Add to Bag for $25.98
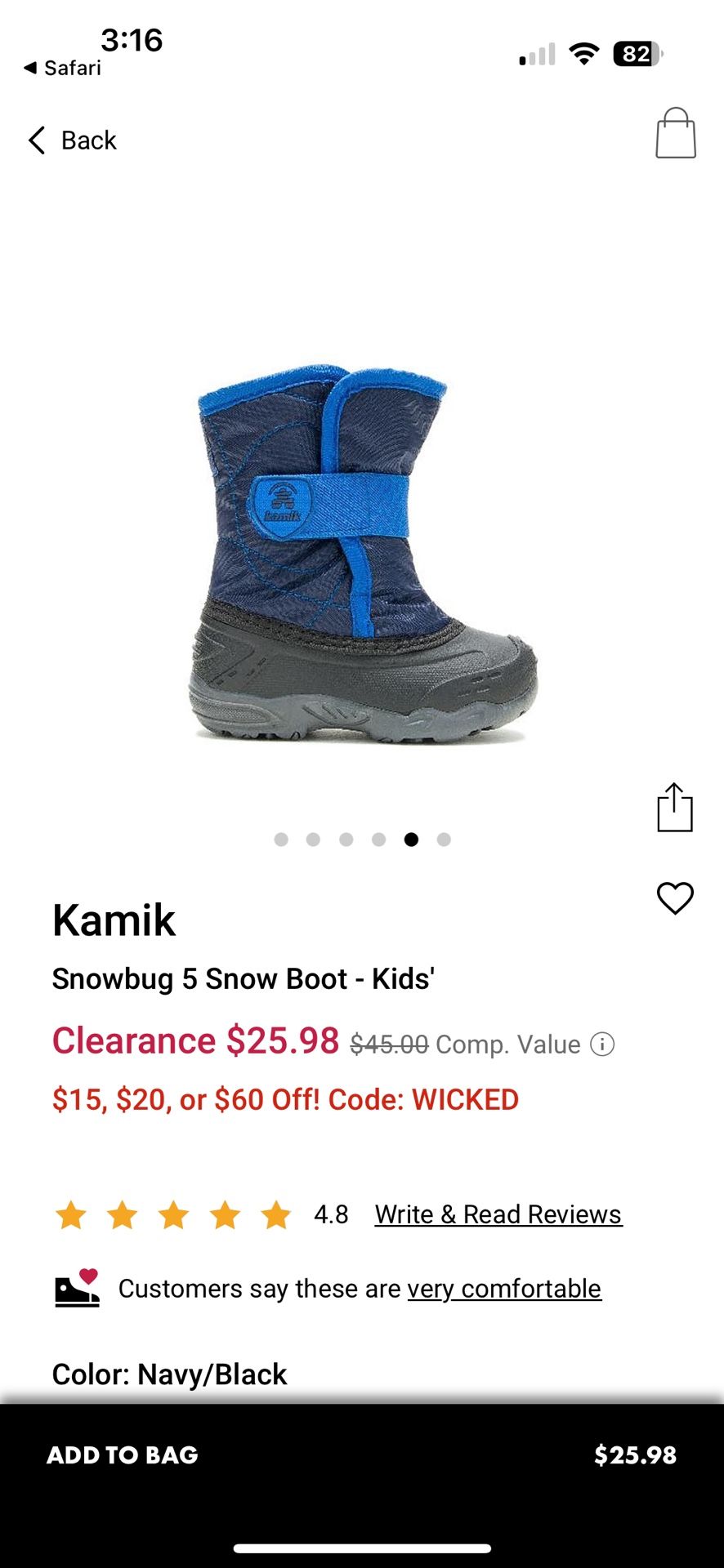Viewport: 724px width, 1568px height. (362, 1455)
